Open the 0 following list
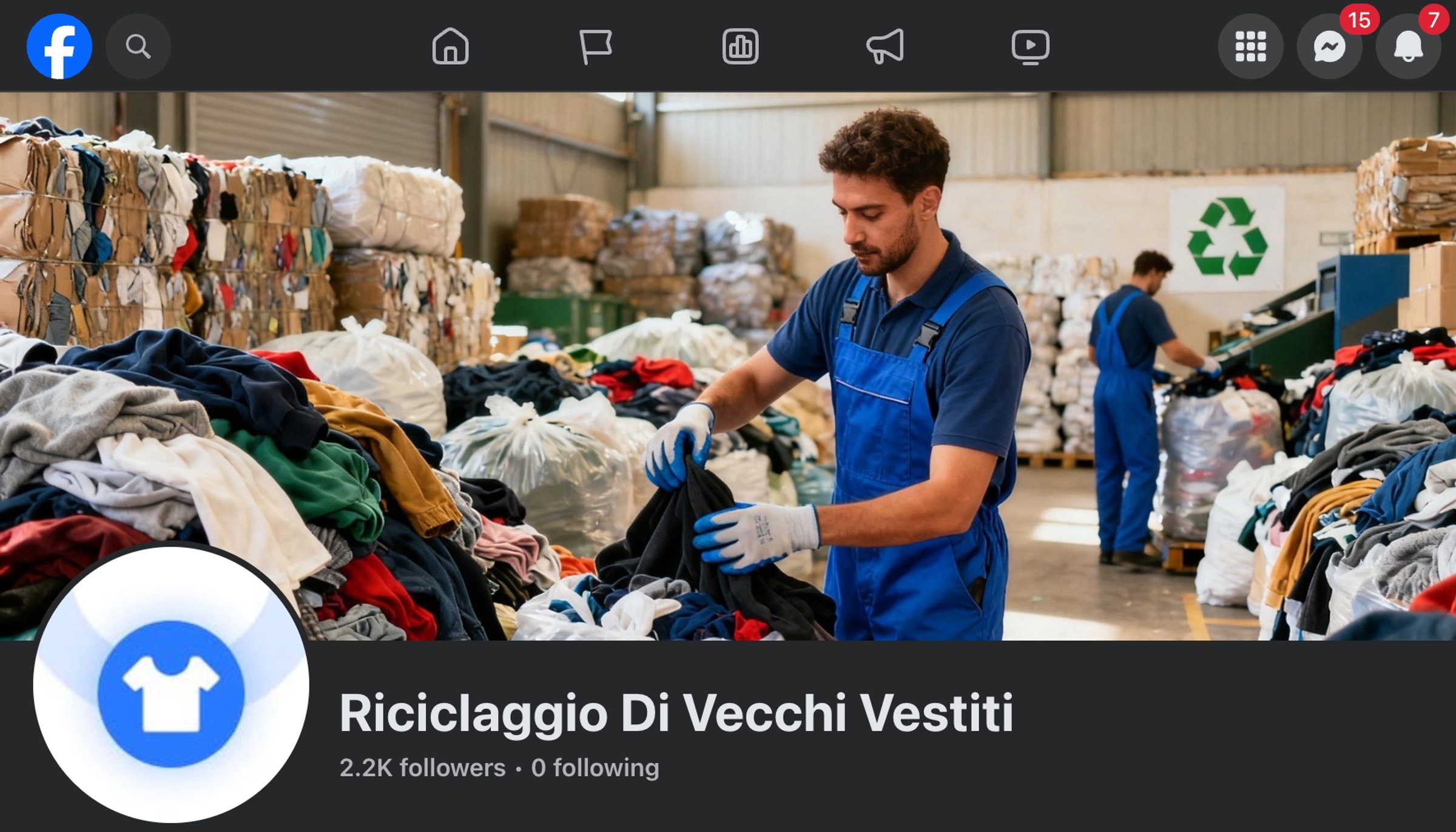This screenshot has height=832, width=1456. point(595,768)
